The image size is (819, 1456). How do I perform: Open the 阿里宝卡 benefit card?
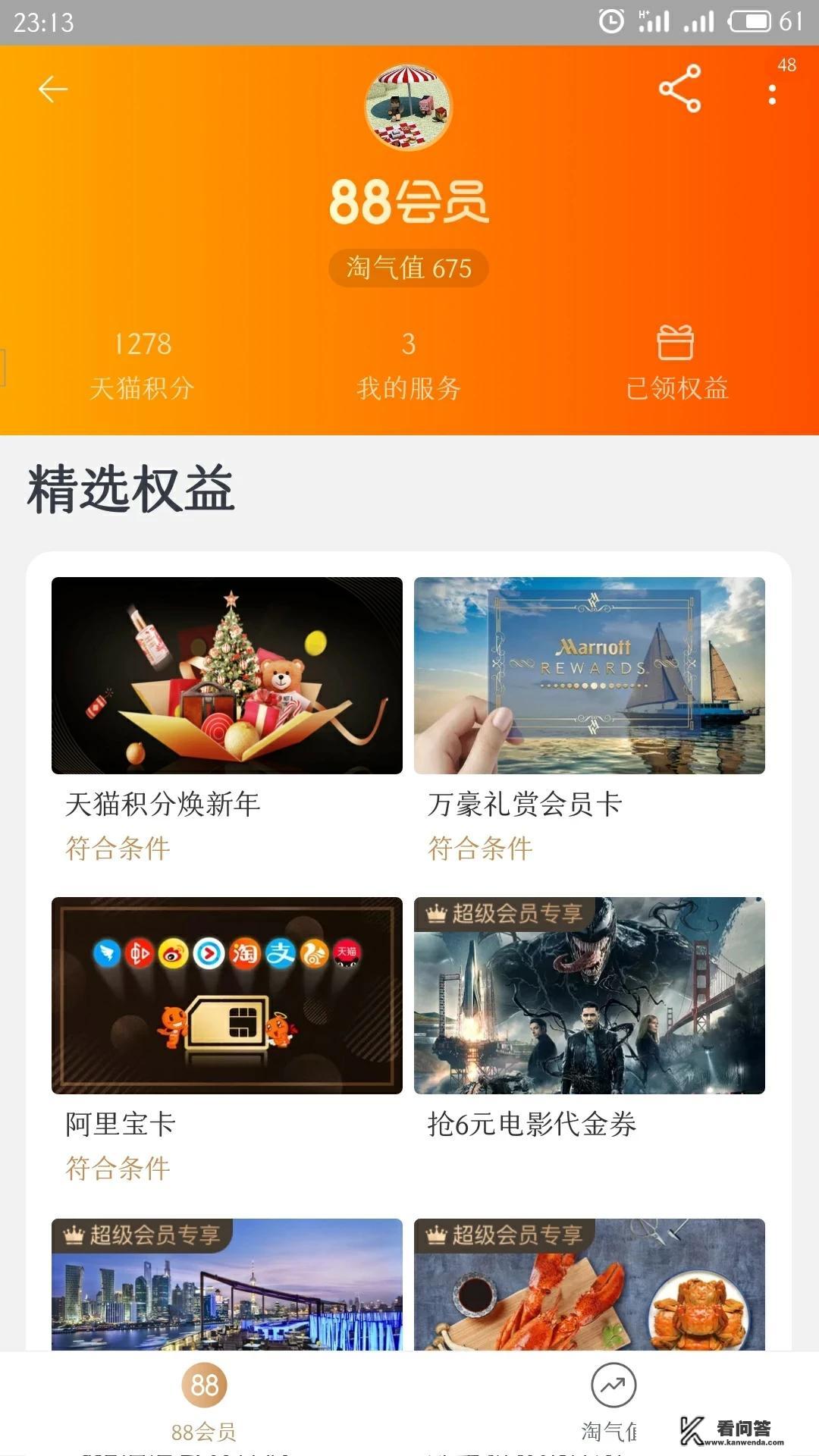[x=226, y=995]
